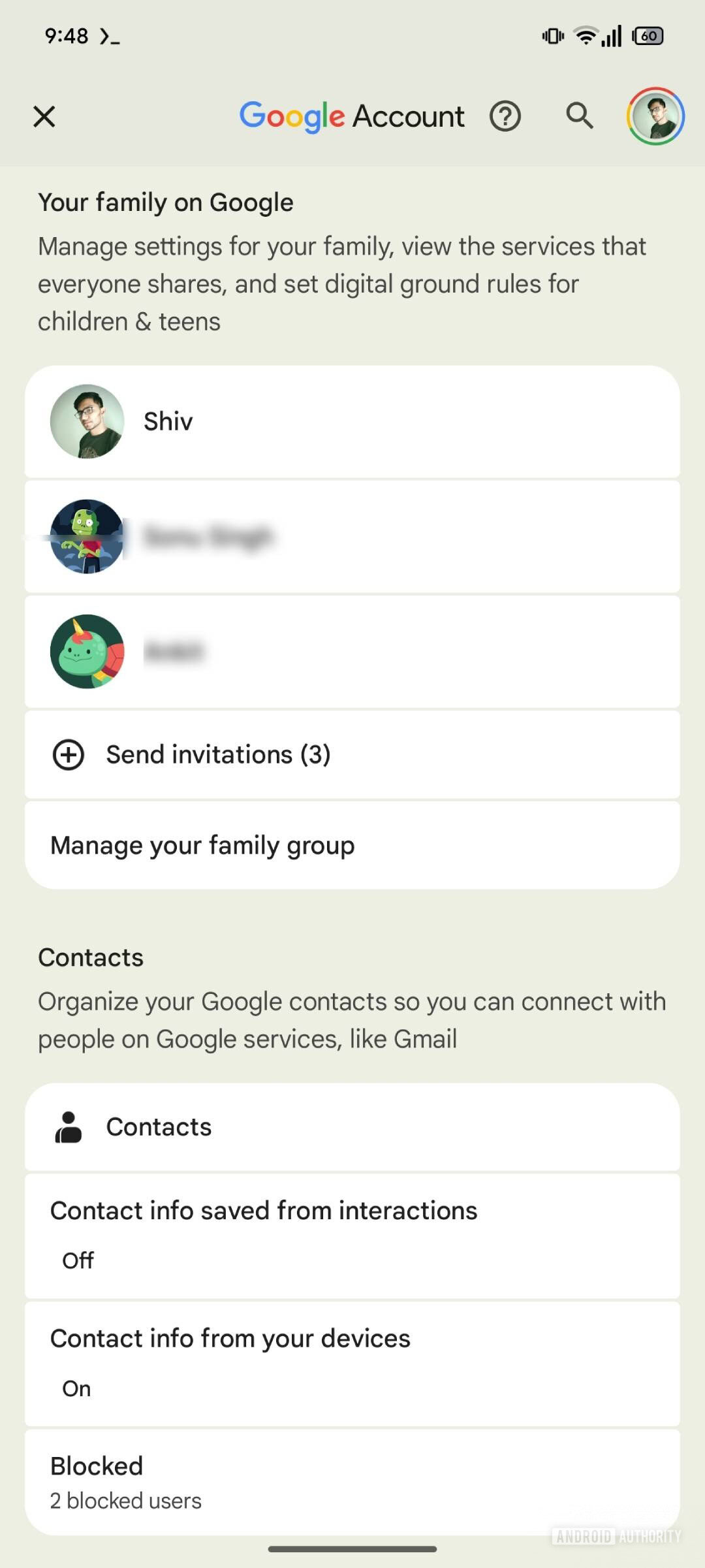
Task: Open family member with dragon avatar
Action: [x=352, y=652]
